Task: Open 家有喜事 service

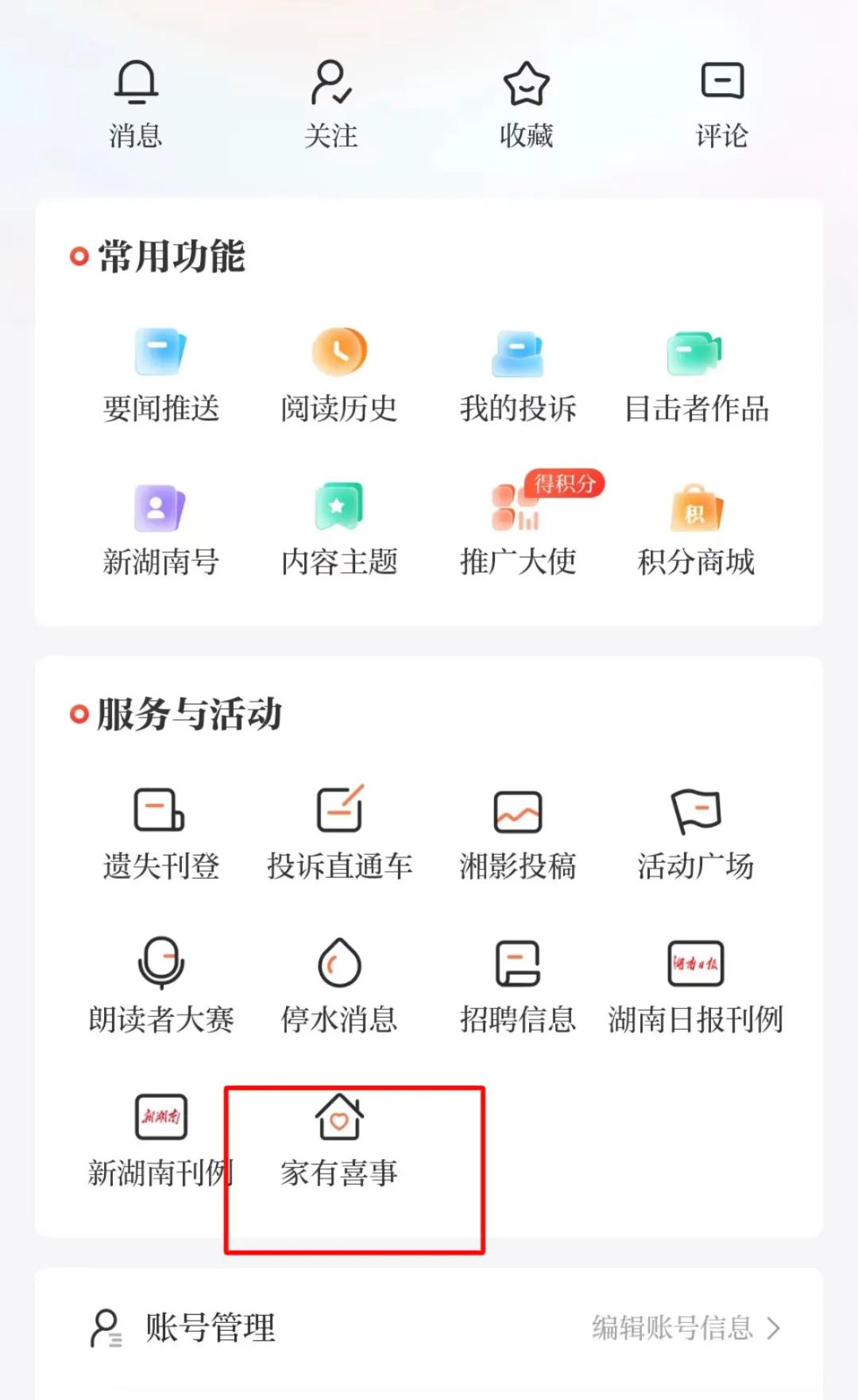Action: pyautogui.click(x=339, y=1139)
